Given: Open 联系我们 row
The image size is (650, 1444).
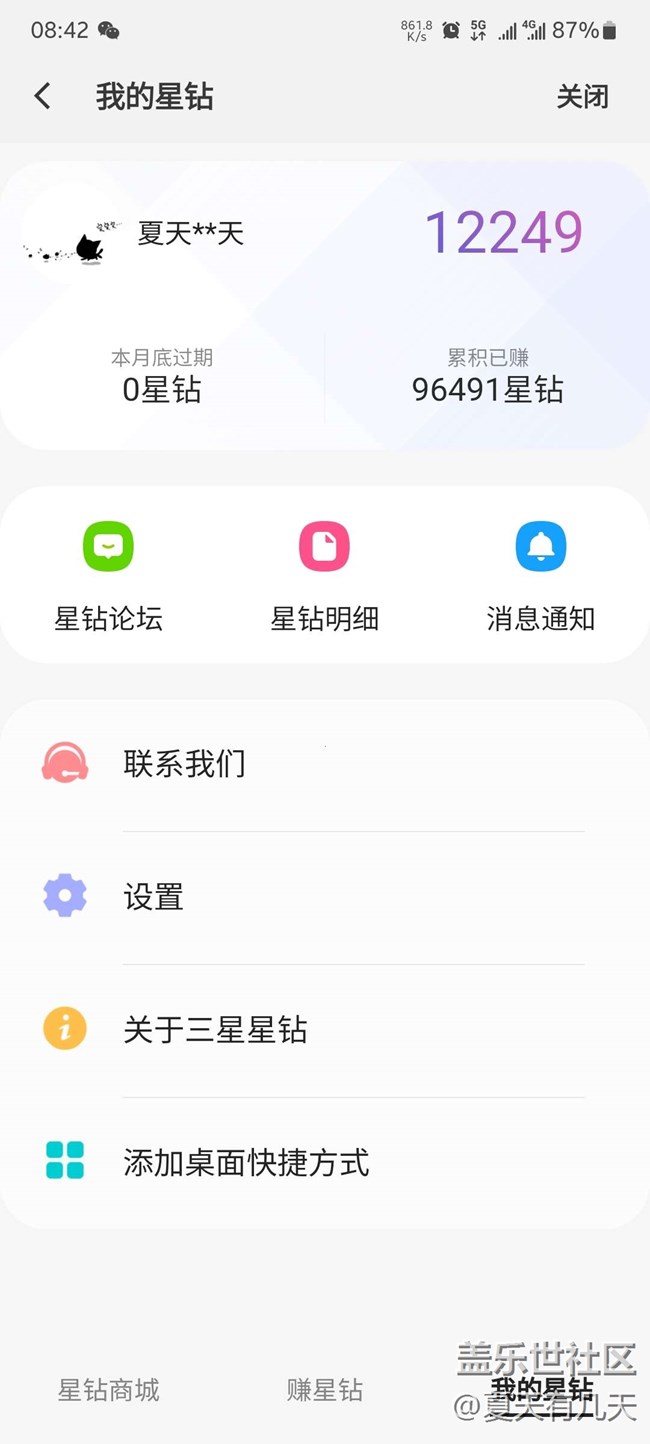Looking at the screenshot, I should click(x=324, y=764).
